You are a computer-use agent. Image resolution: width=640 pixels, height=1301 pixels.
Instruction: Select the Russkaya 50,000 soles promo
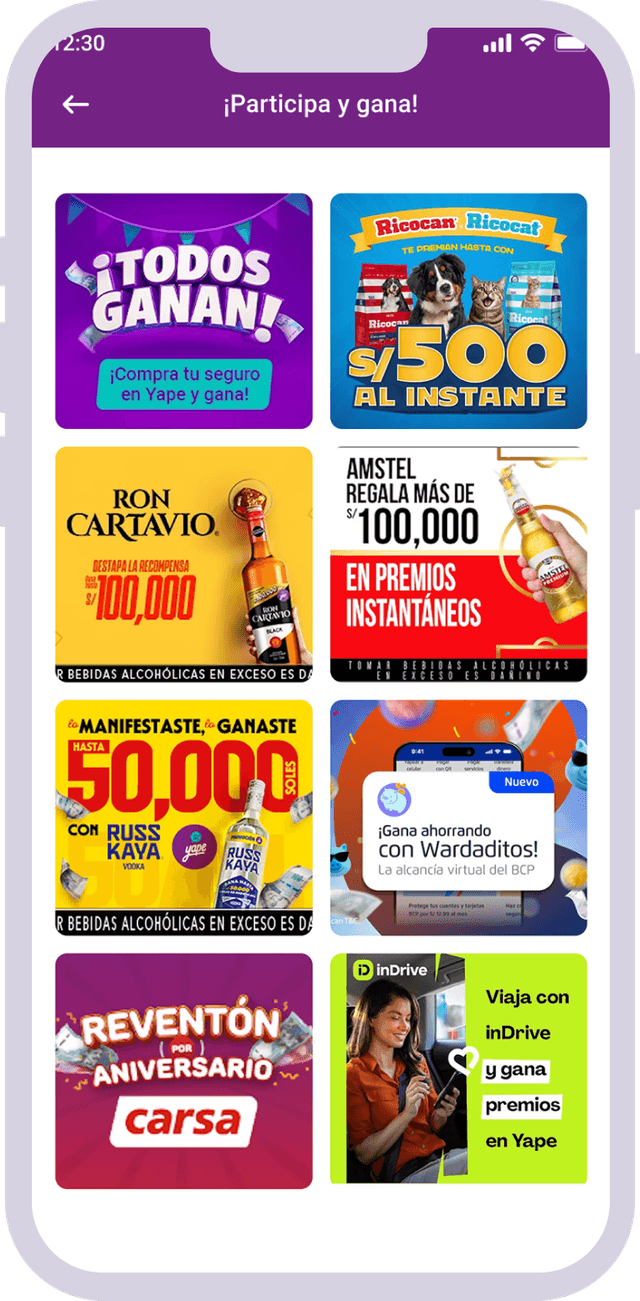(x=184, y=817)
